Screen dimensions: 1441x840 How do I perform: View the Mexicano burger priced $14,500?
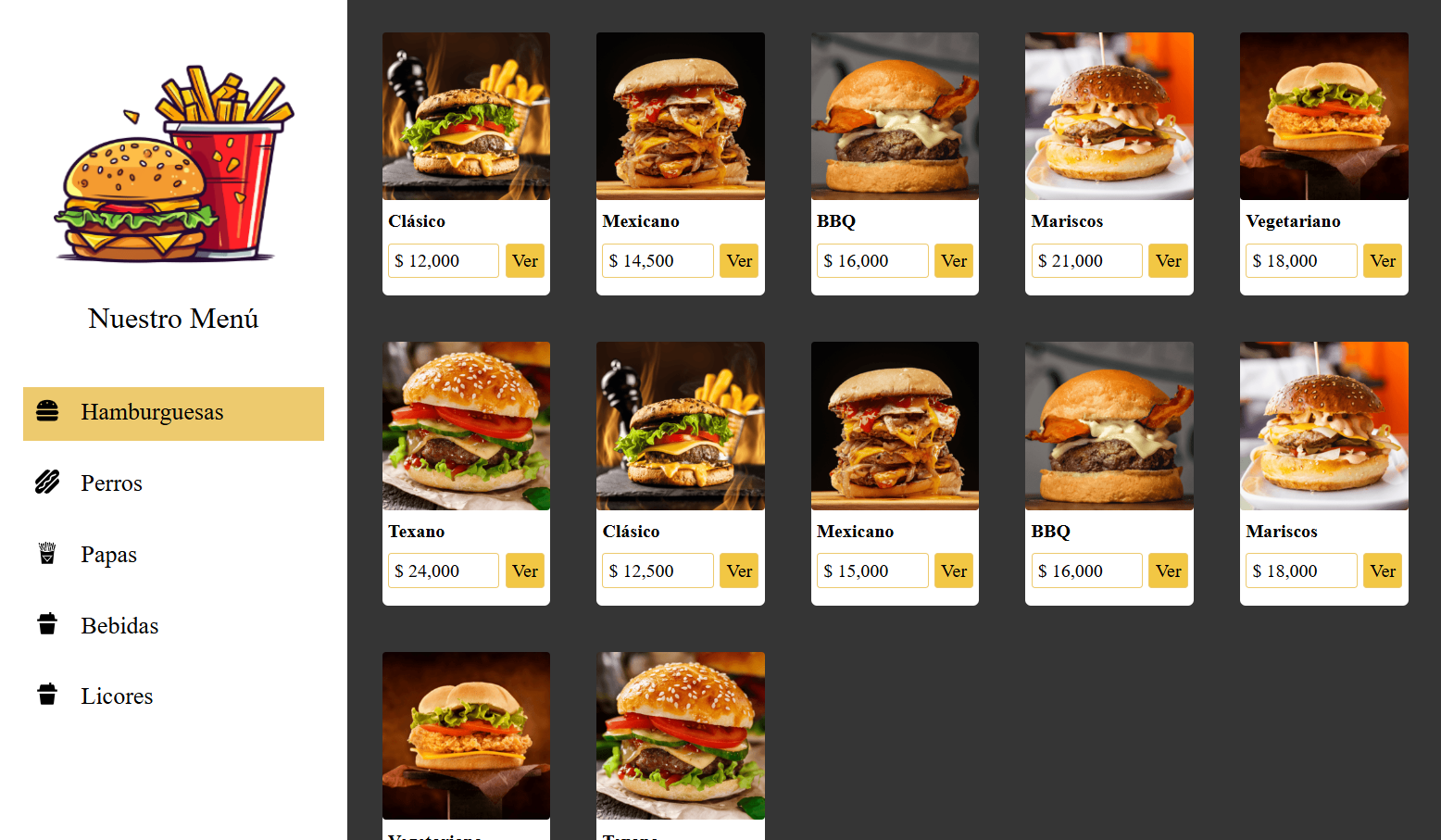pos(739,261)
